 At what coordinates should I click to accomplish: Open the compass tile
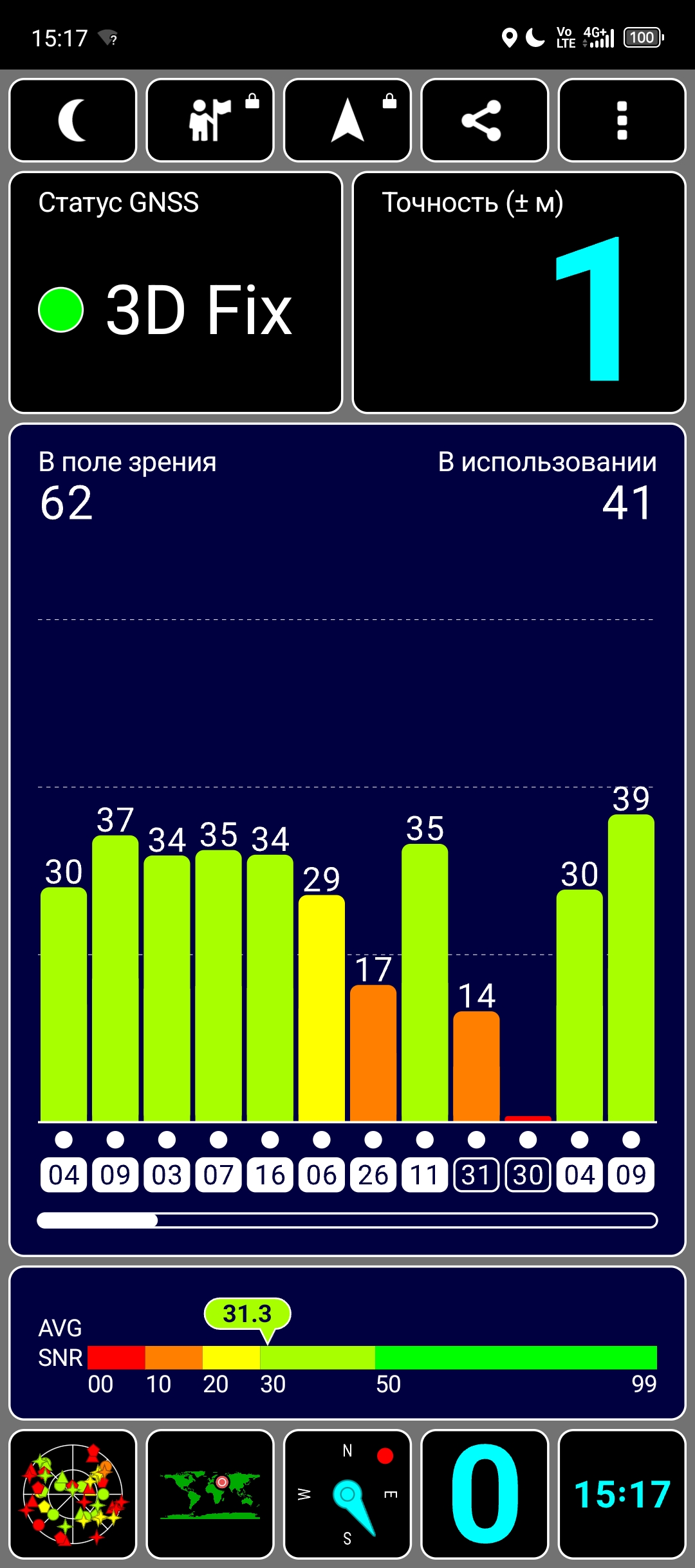click(x=347, y=1494)
